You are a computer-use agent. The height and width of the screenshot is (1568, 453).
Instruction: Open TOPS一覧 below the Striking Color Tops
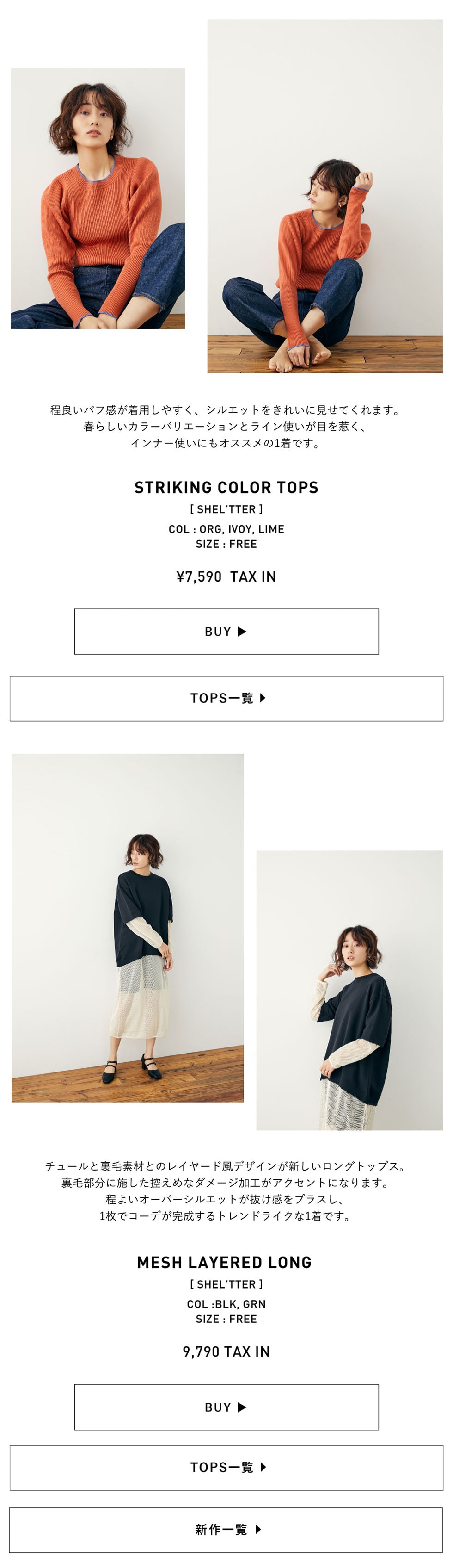point(226,698)
